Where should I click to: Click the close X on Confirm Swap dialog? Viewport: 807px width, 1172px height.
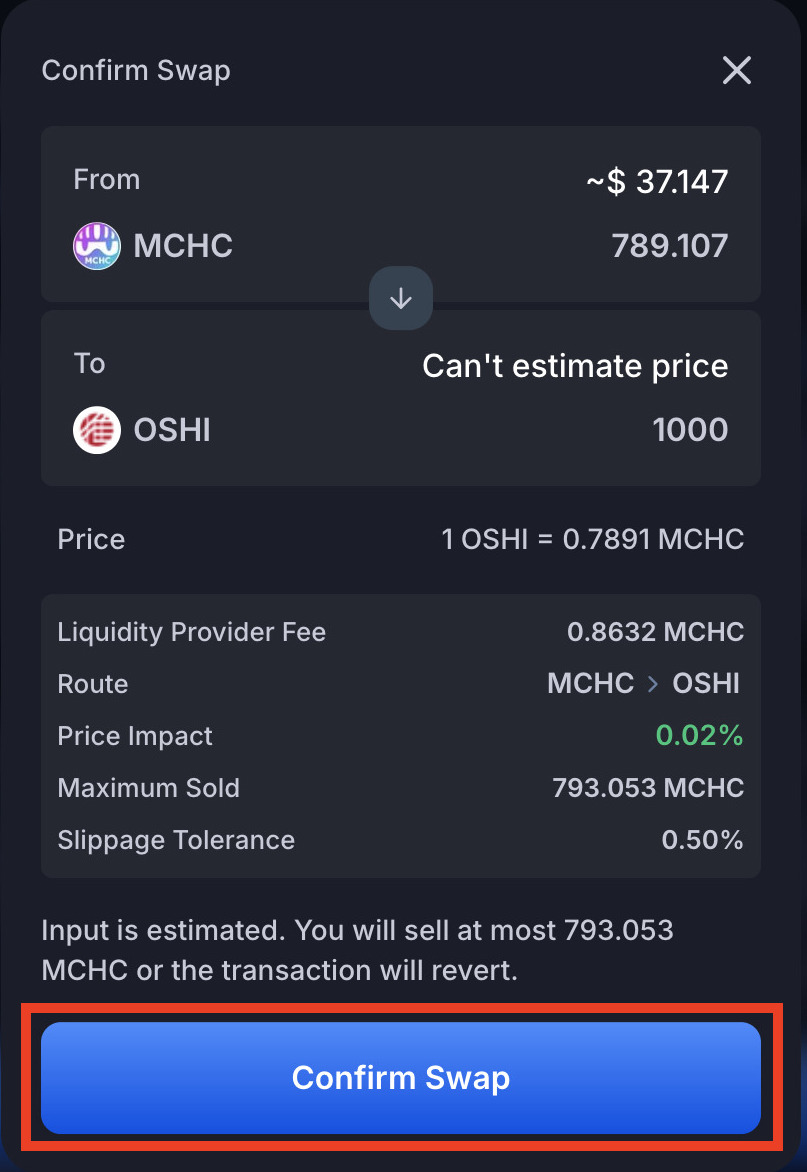(736, 70)
